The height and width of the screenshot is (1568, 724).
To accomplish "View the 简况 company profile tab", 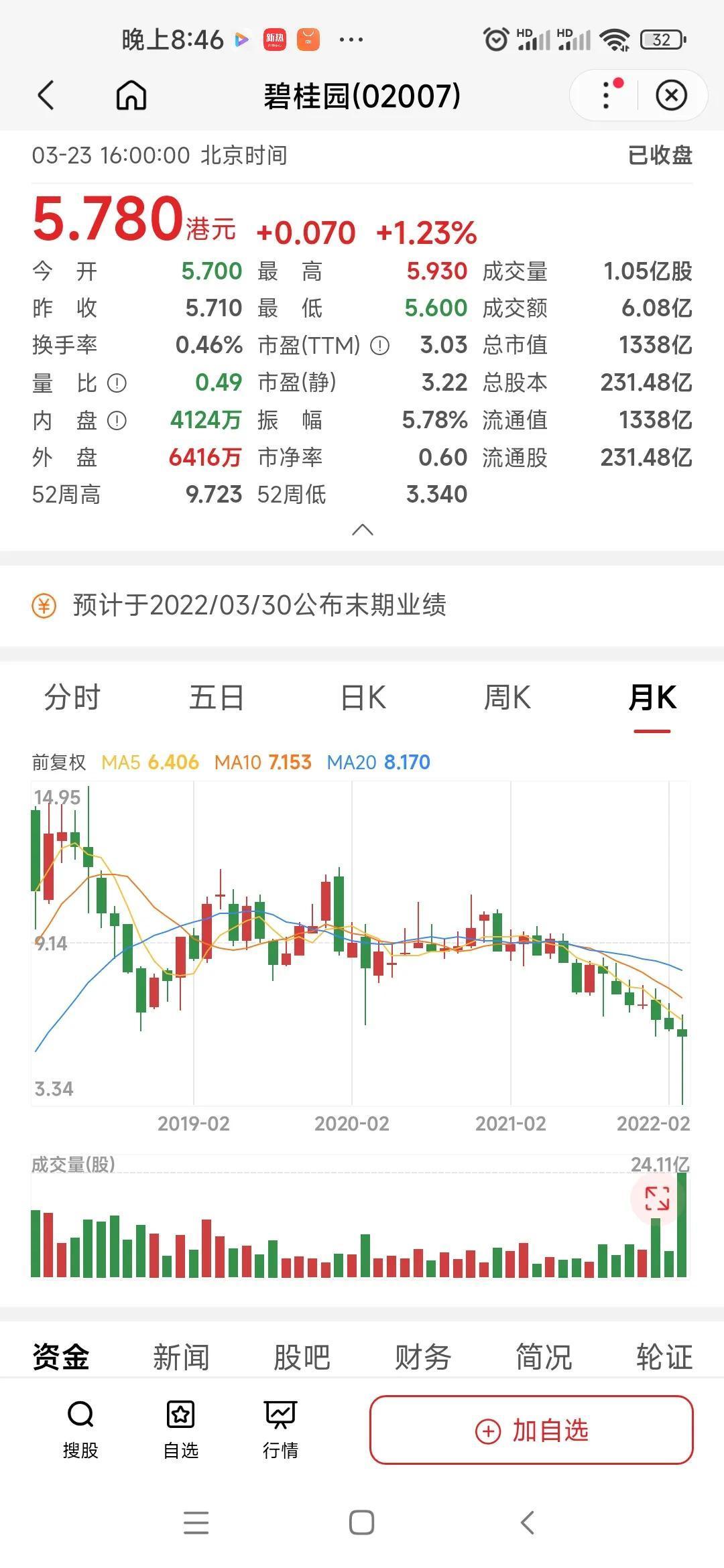I will (x=543, y=1358).
